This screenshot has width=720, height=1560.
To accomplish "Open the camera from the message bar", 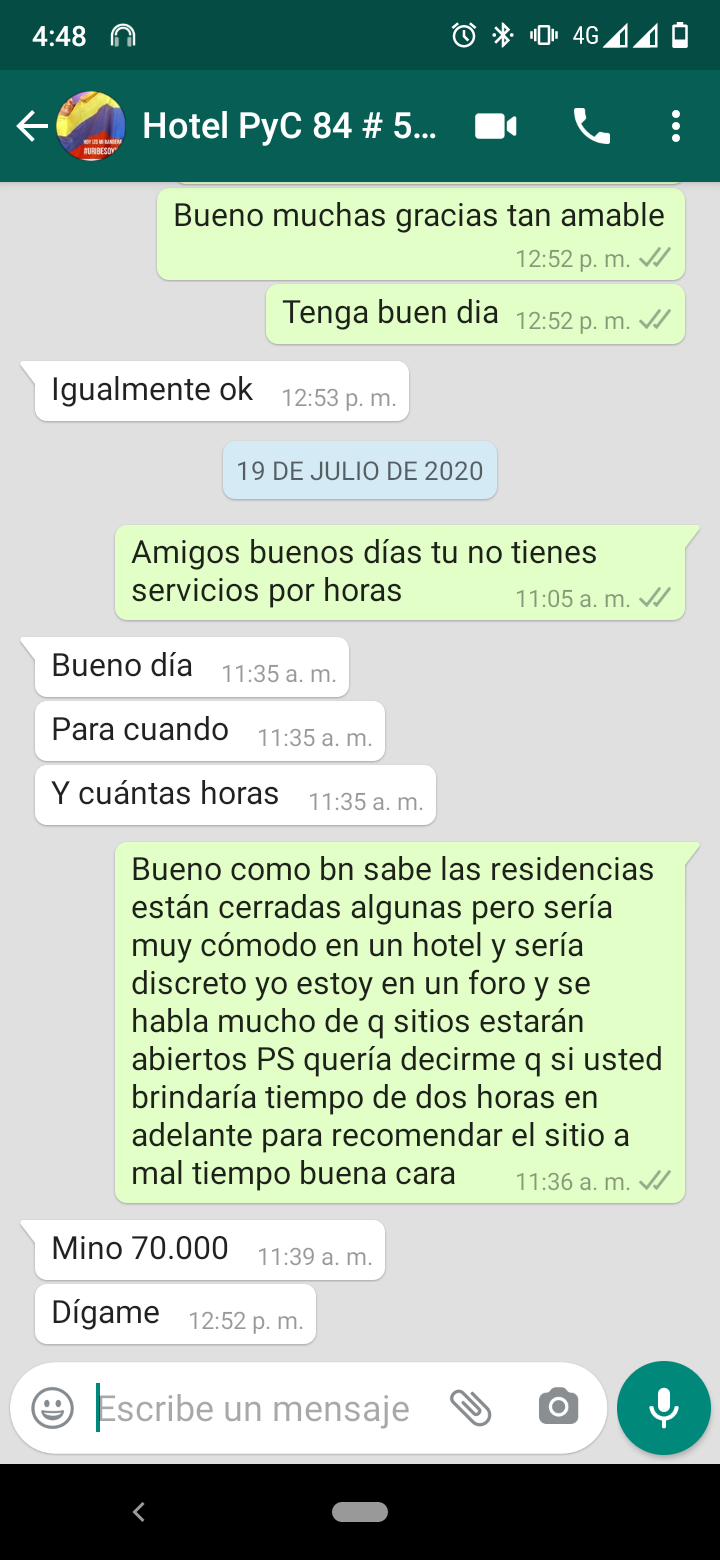I will [558, 1408].
